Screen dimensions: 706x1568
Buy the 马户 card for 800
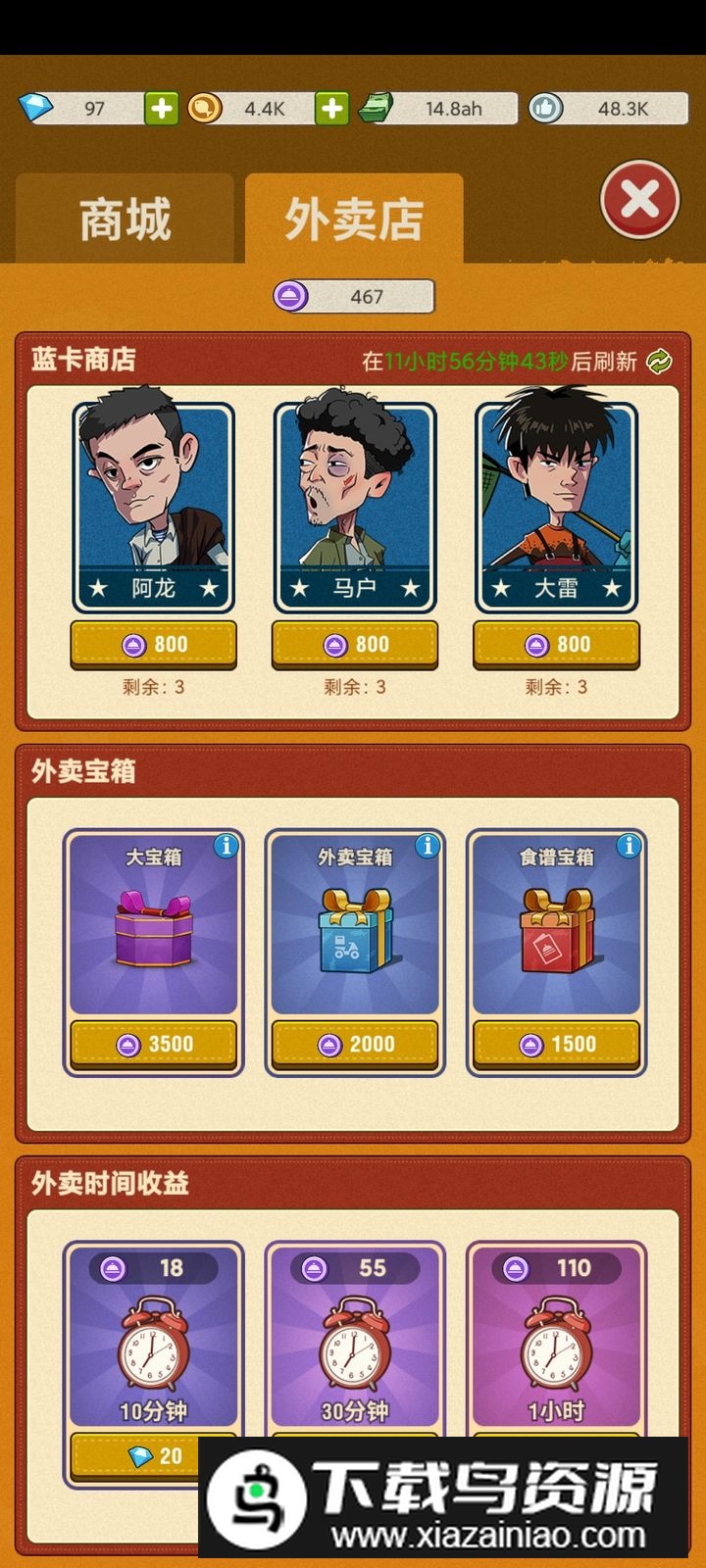pos(355,644)
